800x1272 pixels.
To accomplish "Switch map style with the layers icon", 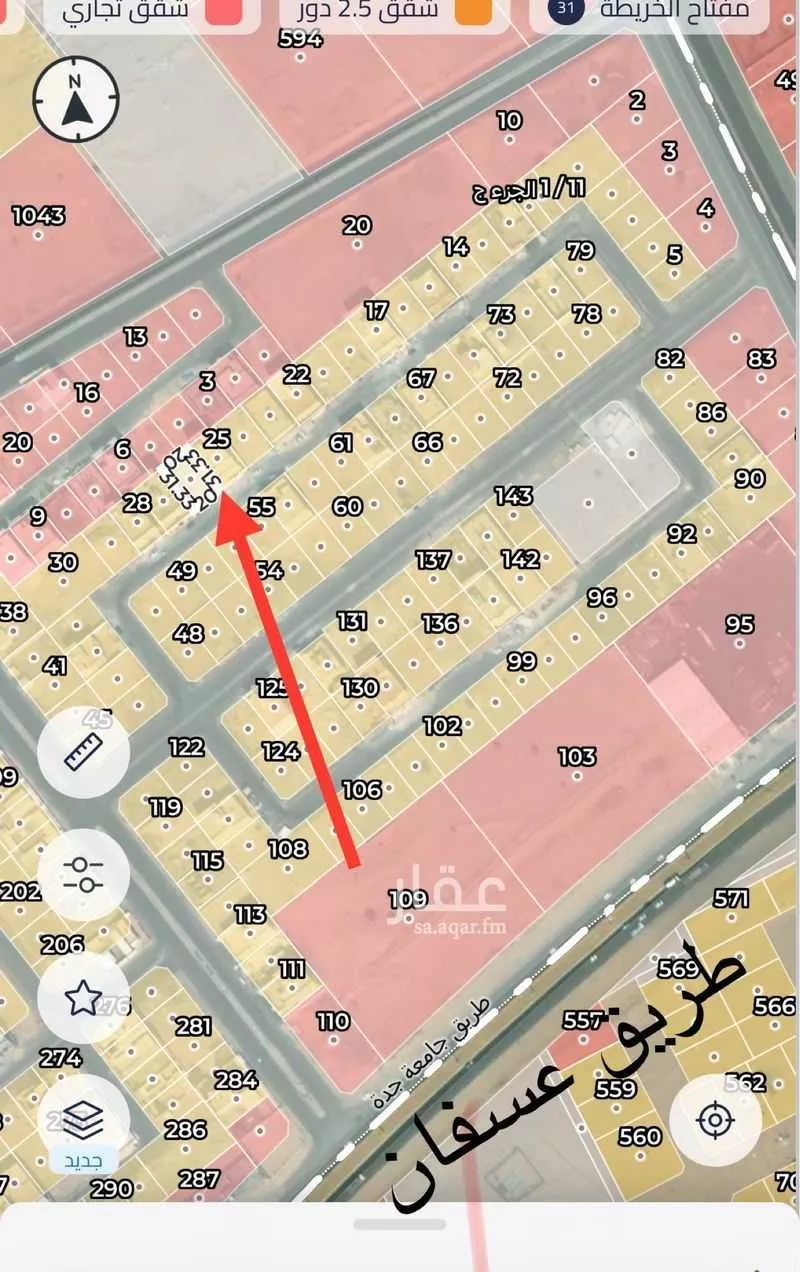I will point(82,1120).
